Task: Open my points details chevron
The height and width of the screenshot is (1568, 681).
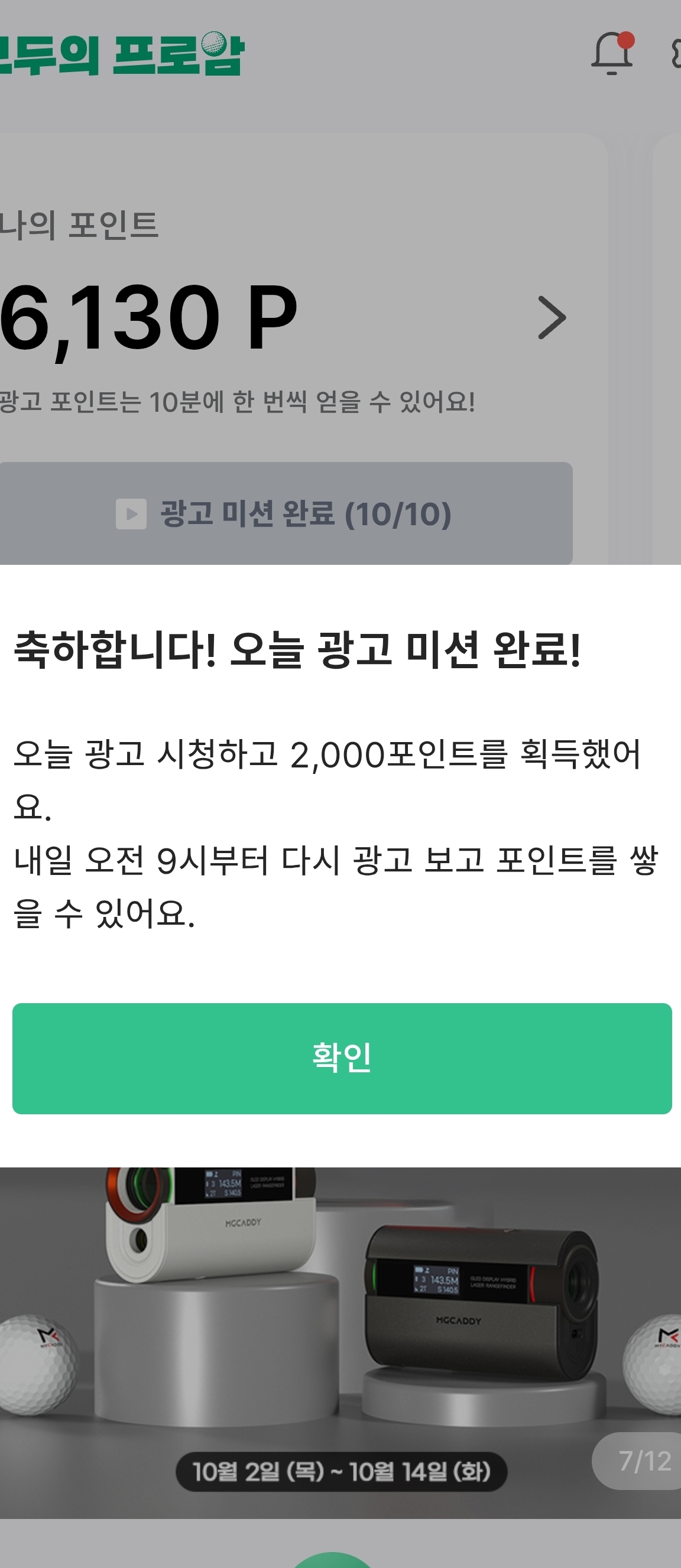Action: 552,317
